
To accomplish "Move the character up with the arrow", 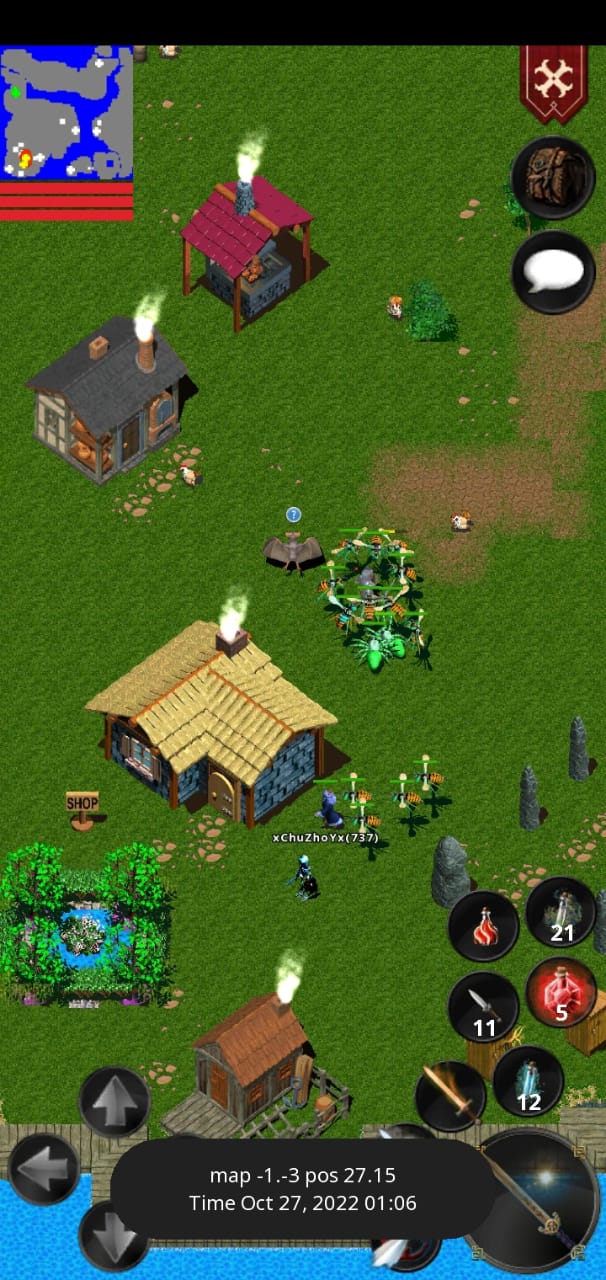I will click(114, 1102).
